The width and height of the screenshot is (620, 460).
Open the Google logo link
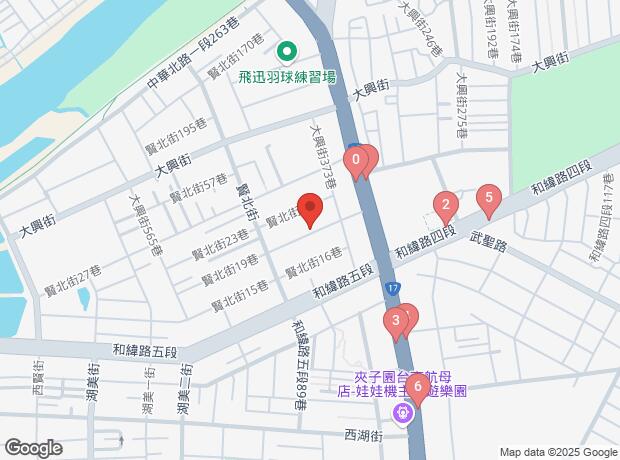coord(32,447)
